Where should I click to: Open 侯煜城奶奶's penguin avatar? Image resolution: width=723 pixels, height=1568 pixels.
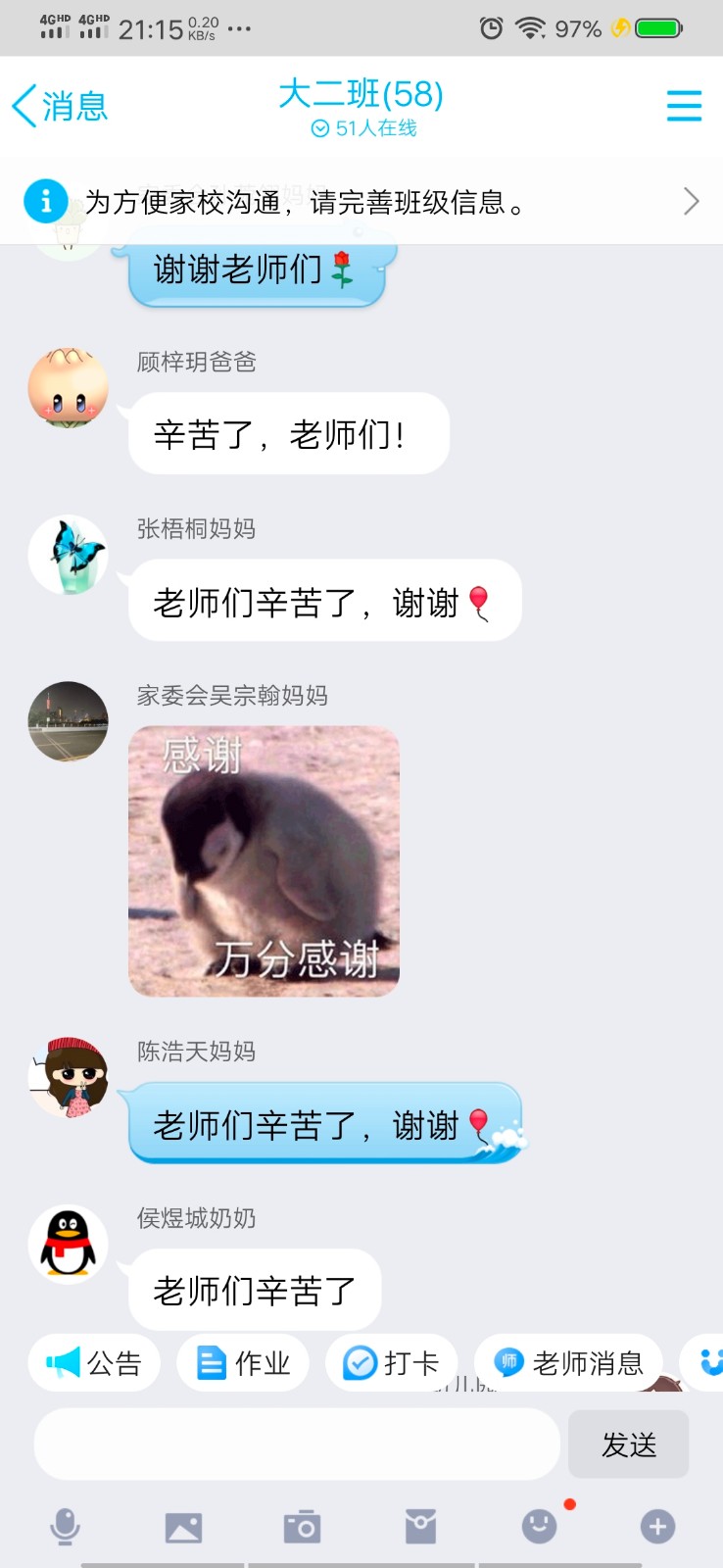tap(68, 1245)
